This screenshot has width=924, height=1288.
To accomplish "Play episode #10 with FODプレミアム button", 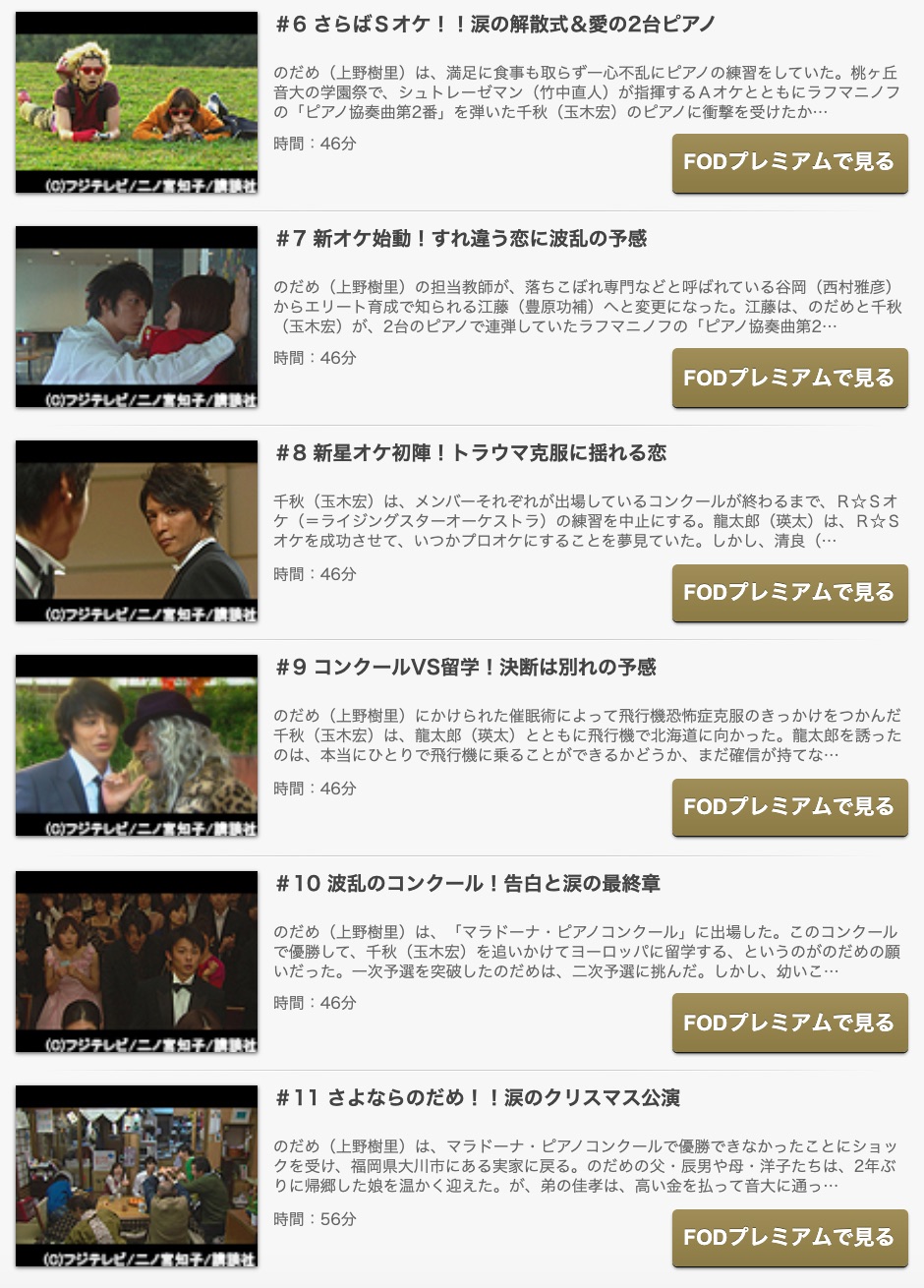I will pyautogui.click(x=789, y=1023).
